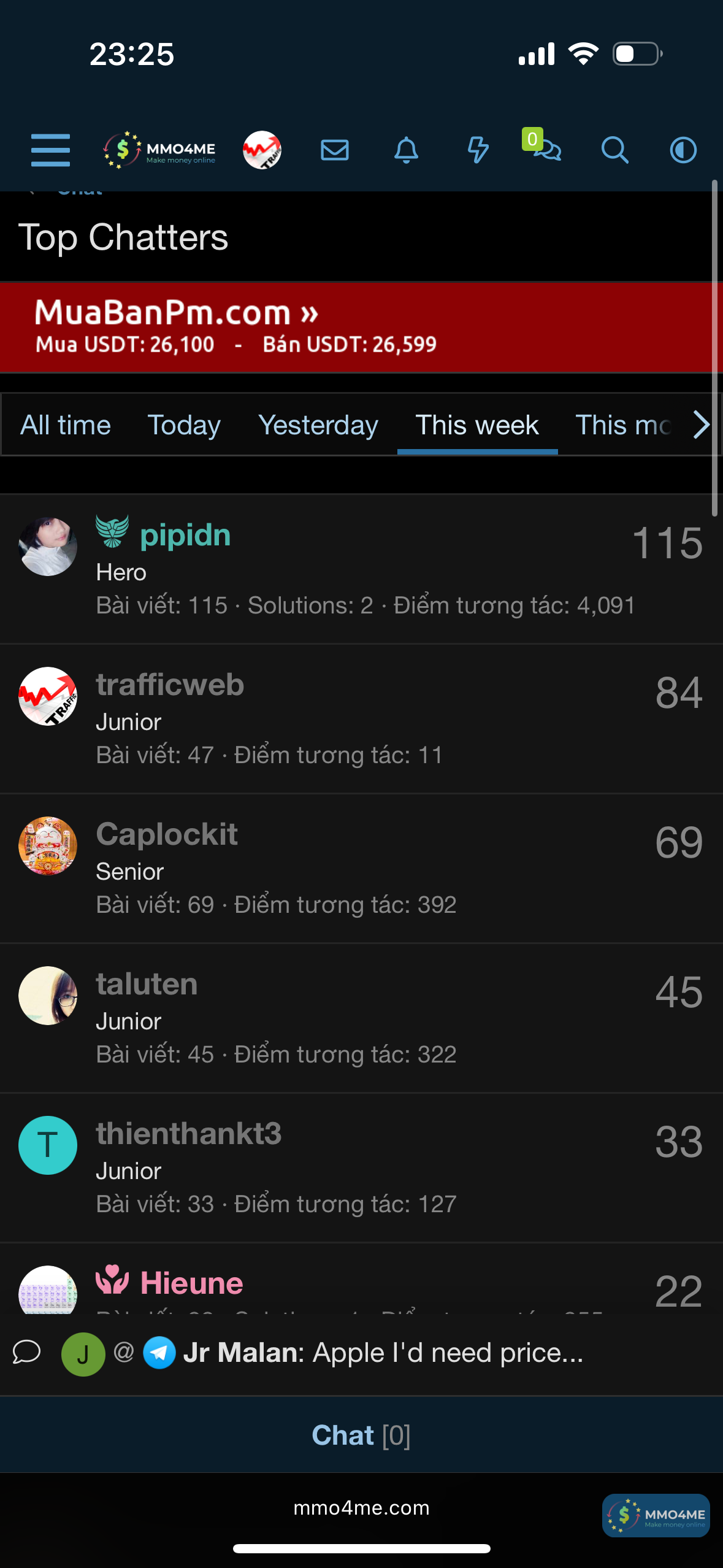
Task: Toggle the dark/light theme icon
Action: pos(683,150)
